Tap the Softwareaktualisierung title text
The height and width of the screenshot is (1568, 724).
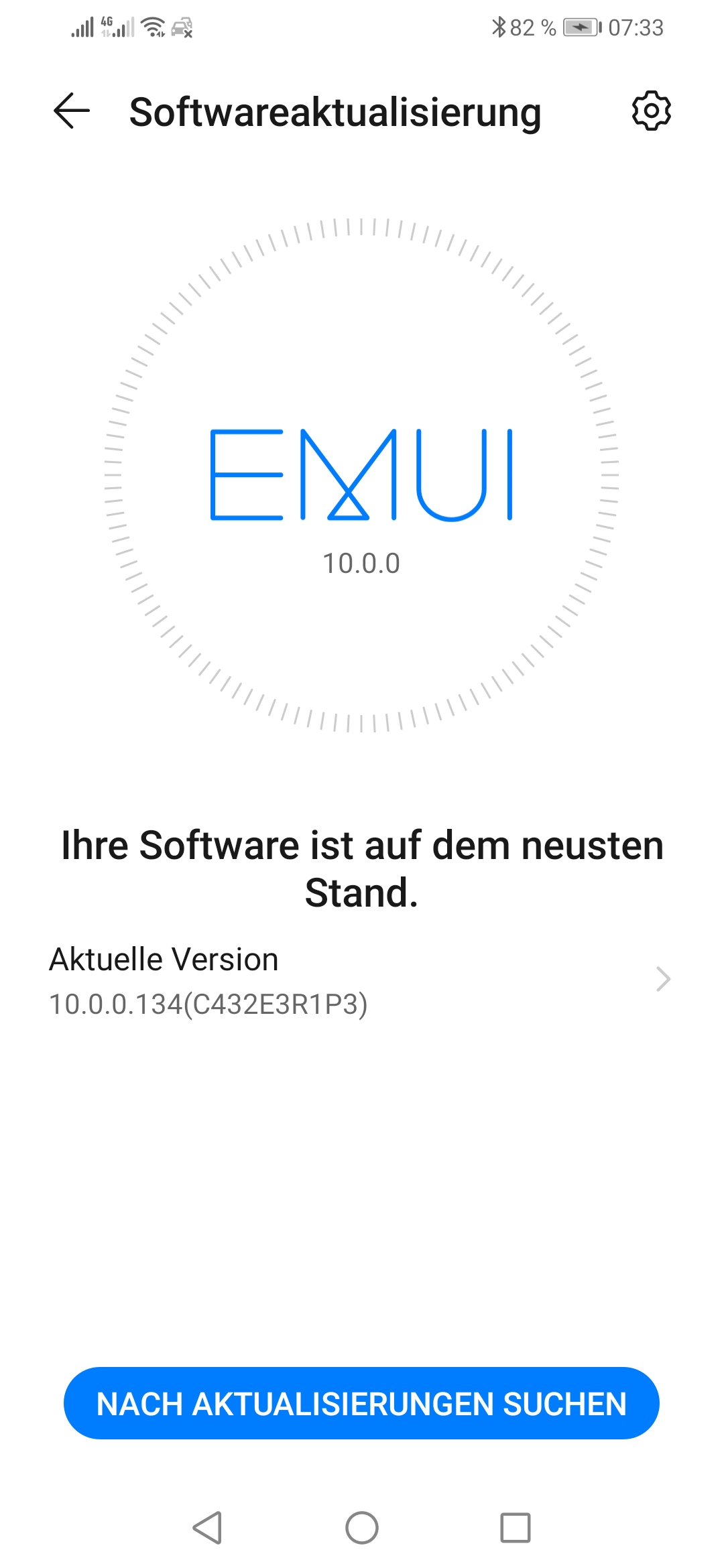click(x=335, y=111)
